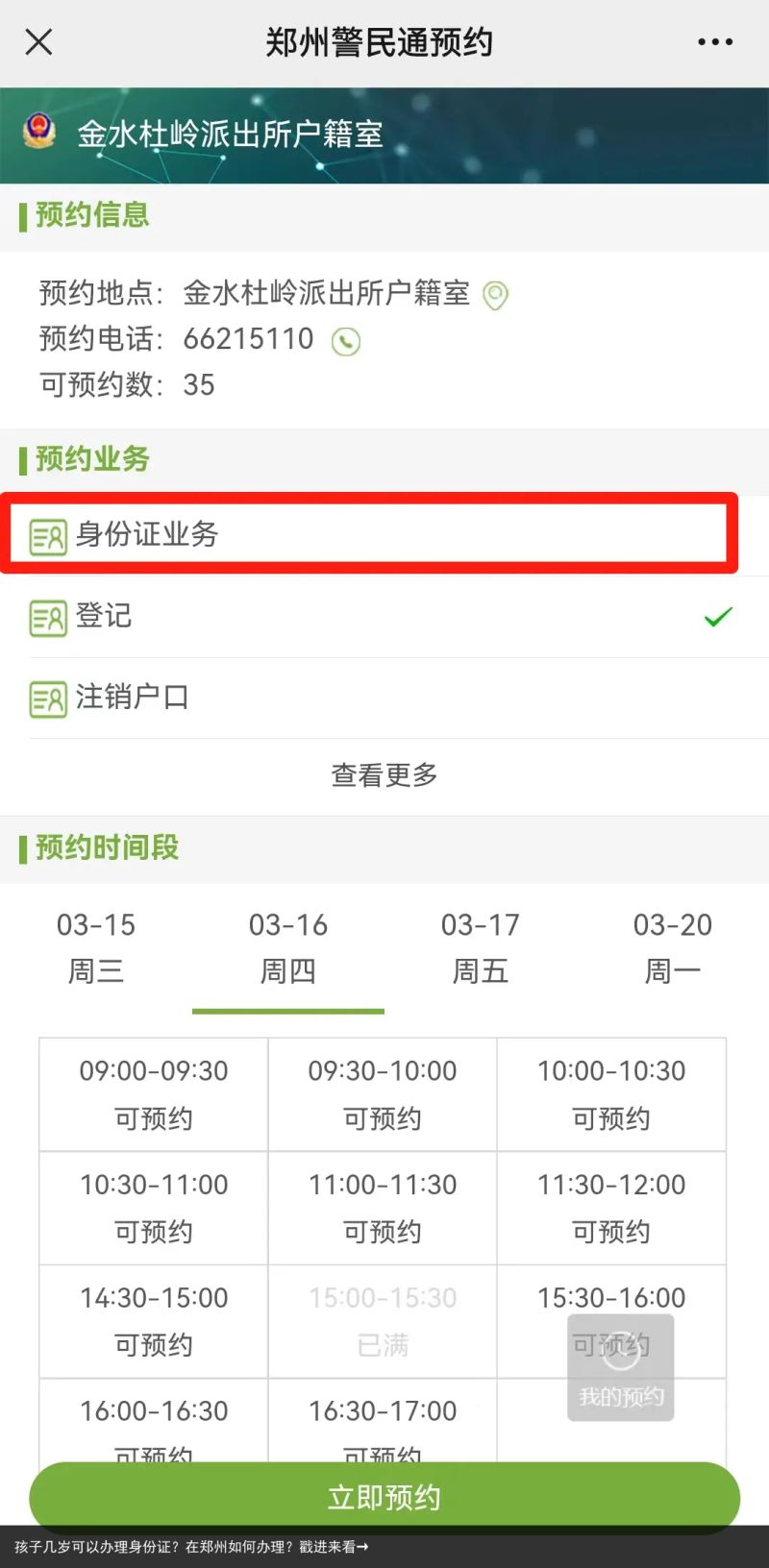Select the 11:00-11:30 time slot
769x1568 pixels.
[x=383, y=1208]
